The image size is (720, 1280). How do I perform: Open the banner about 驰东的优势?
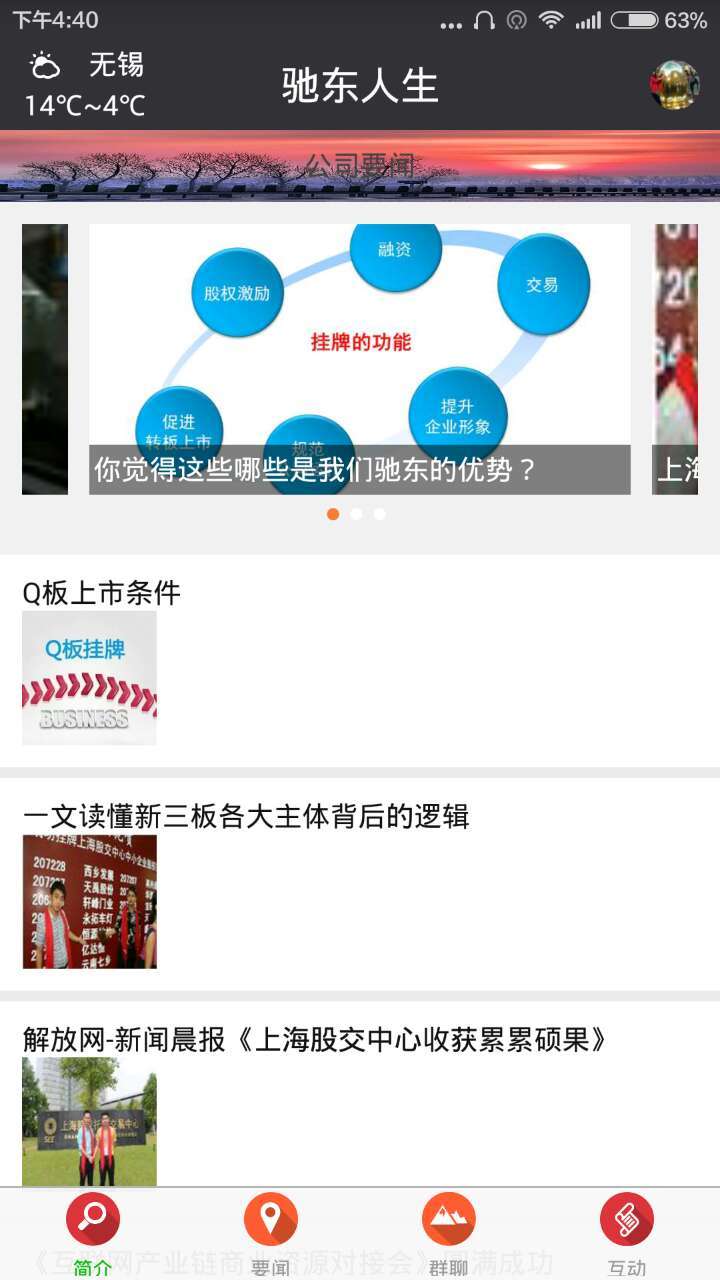tap(359, 359)
